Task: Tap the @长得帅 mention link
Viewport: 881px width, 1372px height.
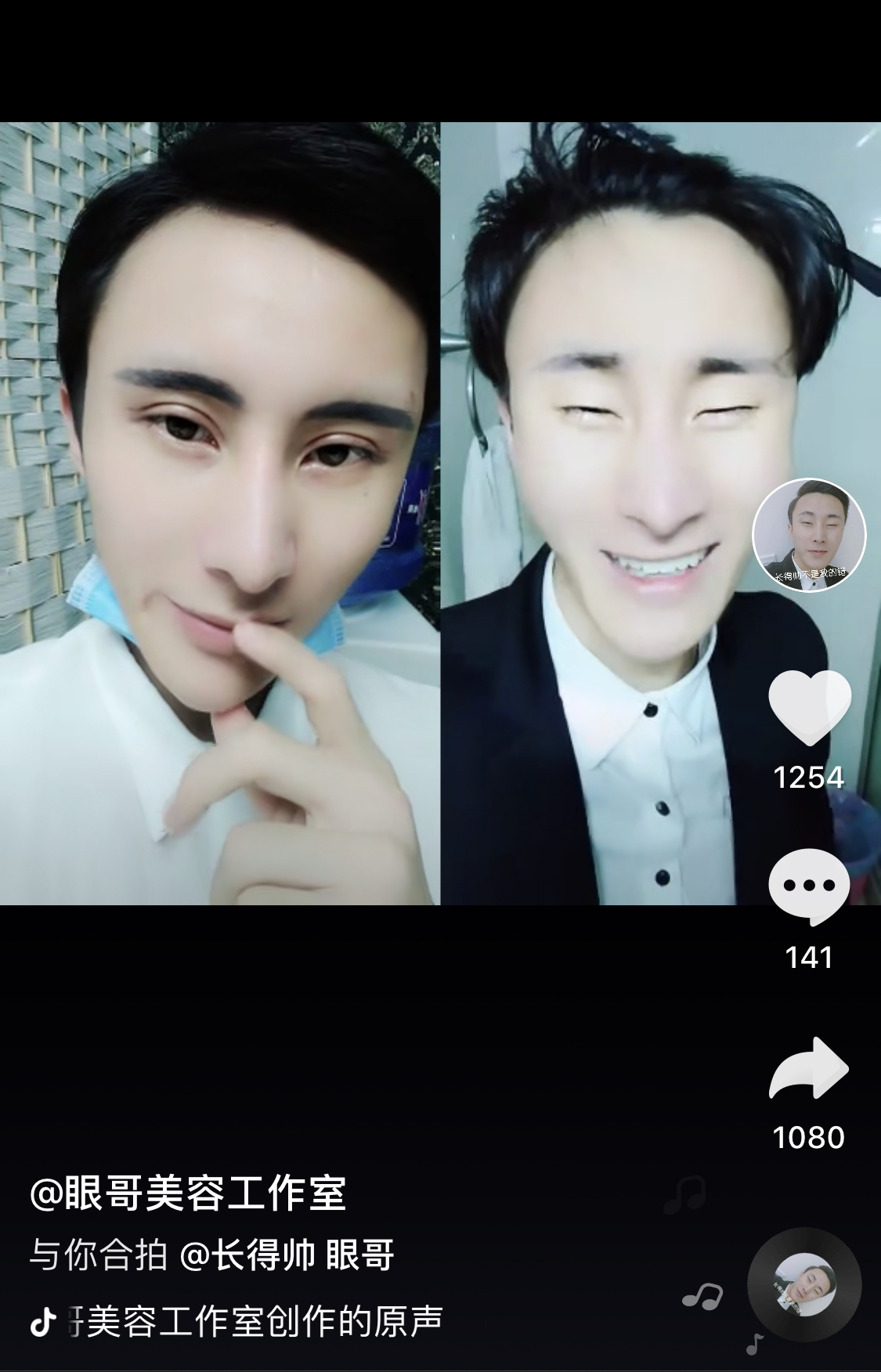Action: click(x=247, y=1255)
